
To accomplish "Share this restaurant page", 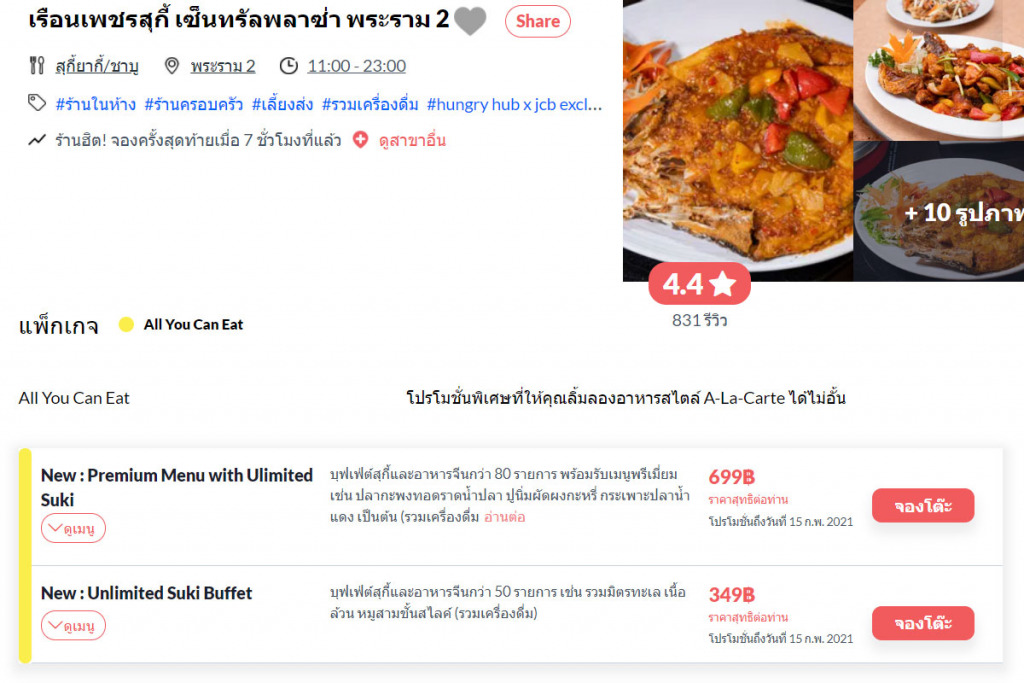I will coord(537,21).
